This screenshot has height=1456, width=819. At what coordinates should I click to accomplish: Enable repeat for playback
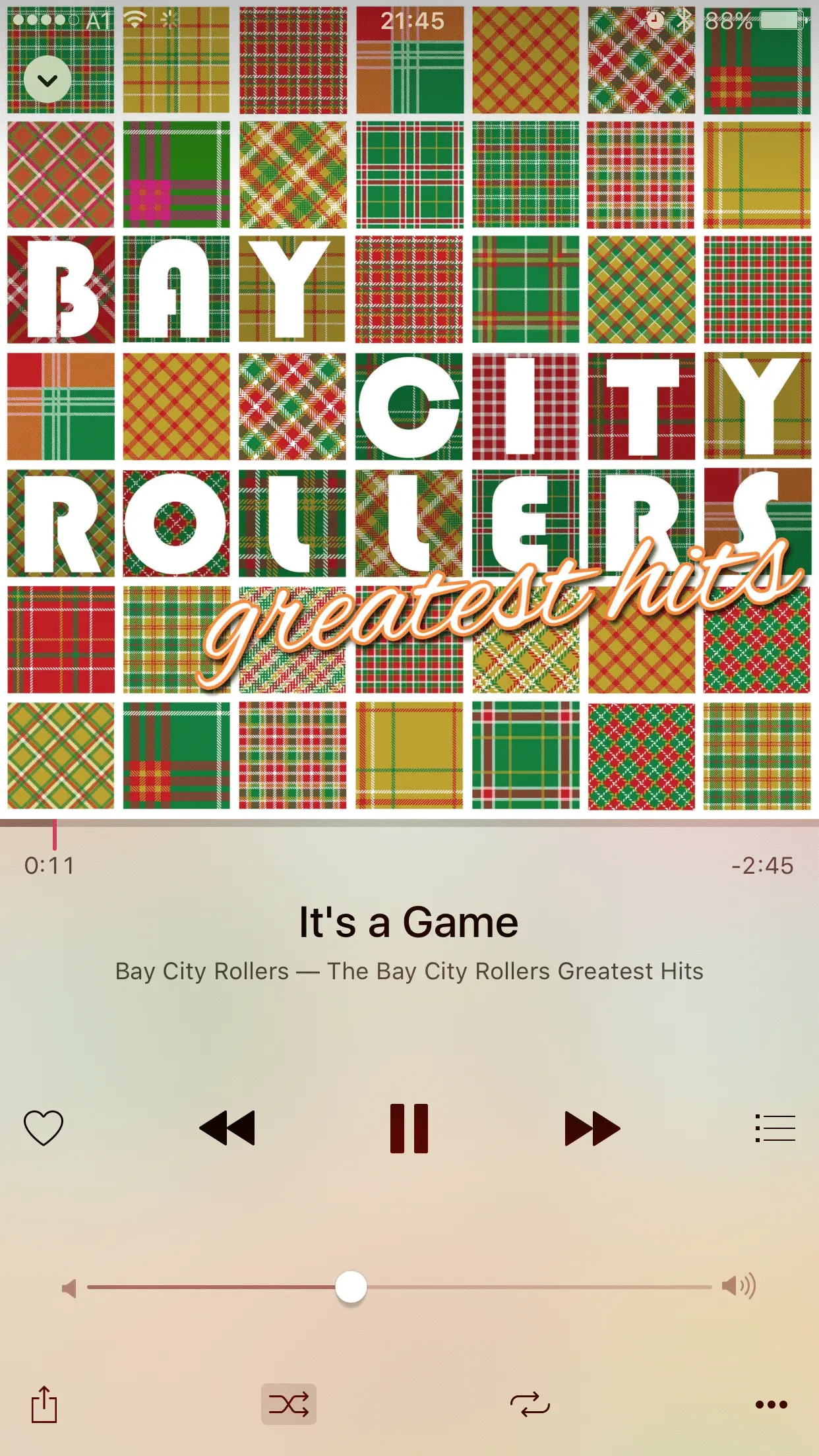coord(530,1405)
